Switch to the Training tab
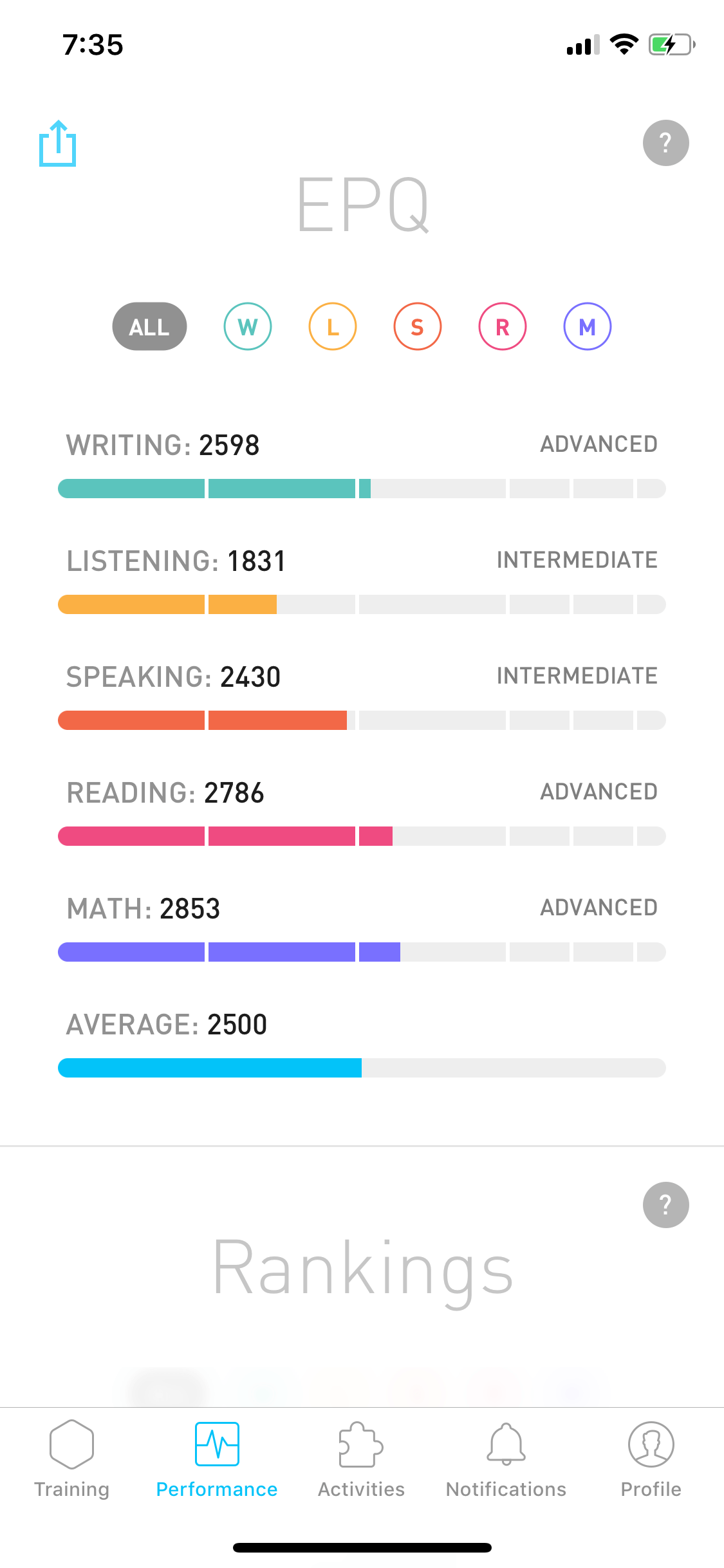The width and height of the screenshot is (724, 1568). pos(72,1460)
